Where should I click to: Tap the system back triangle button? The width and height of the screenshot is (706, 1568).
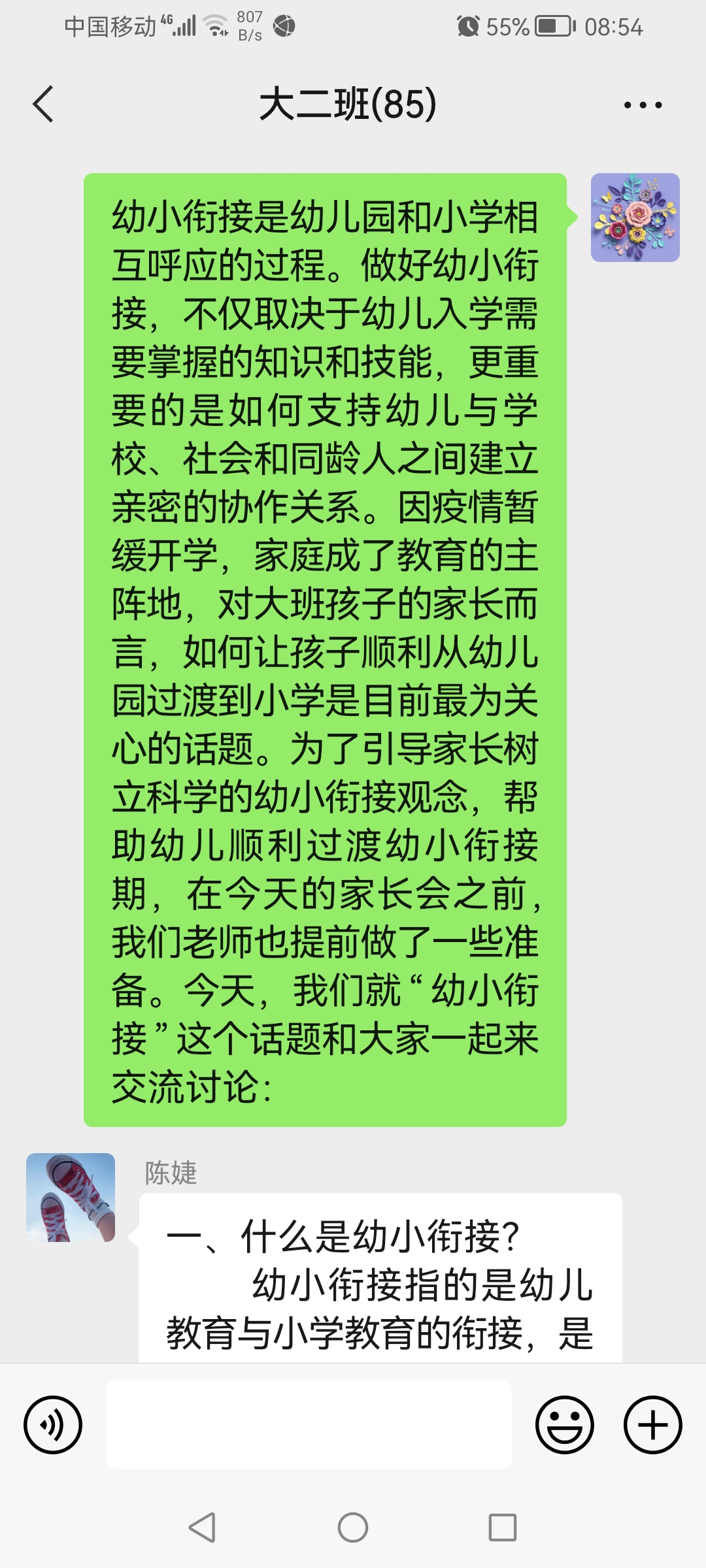click(202, 1527)
